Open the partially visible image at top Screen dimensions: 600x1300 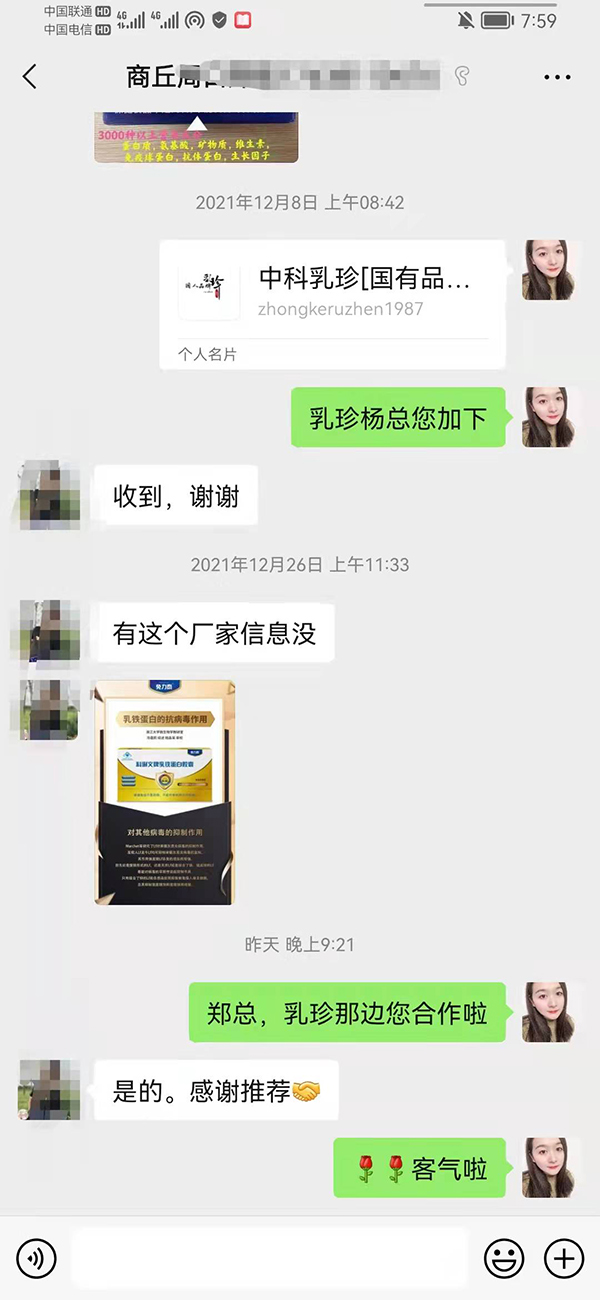pos(196,138)
